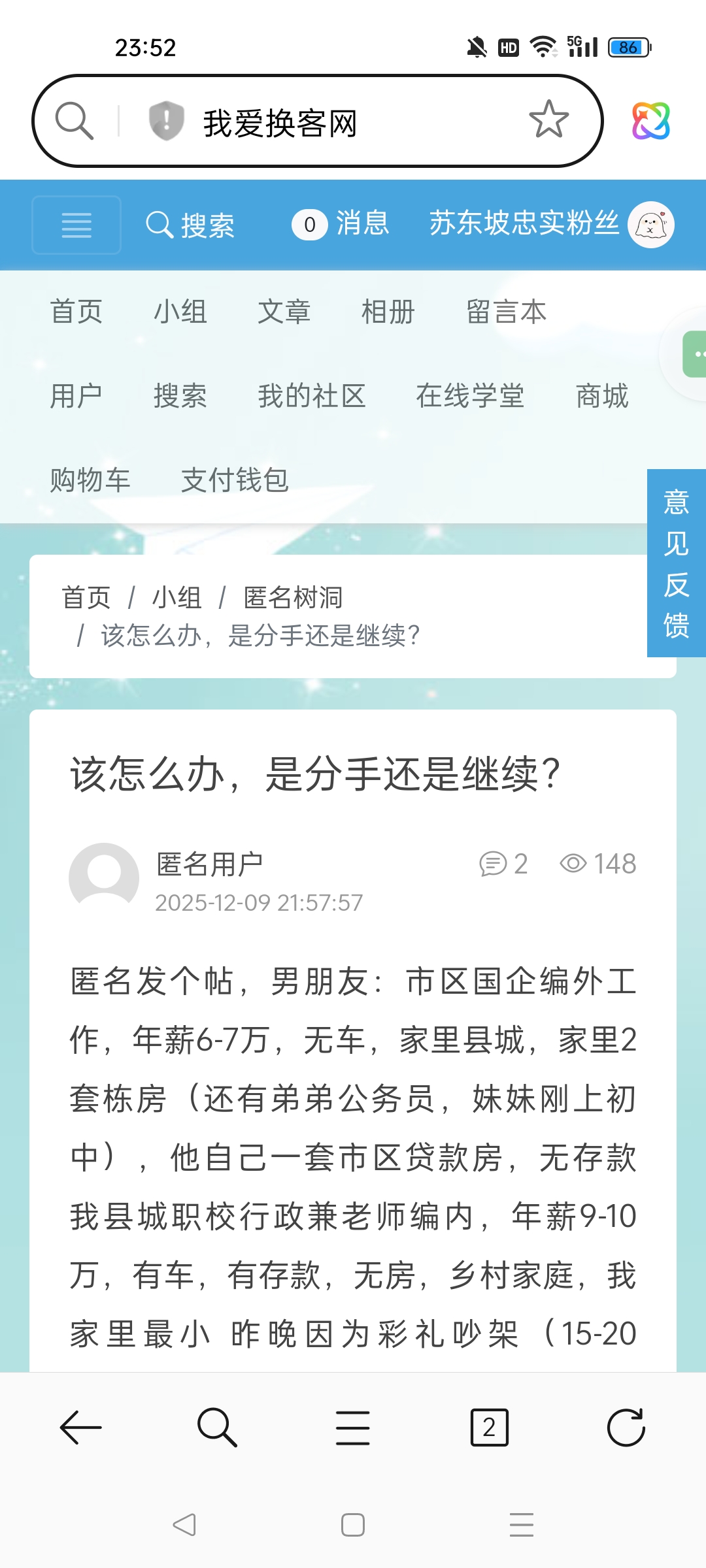Reload the page with the refresh icon
The image size is (706, 1568).
click(626, 1428)
